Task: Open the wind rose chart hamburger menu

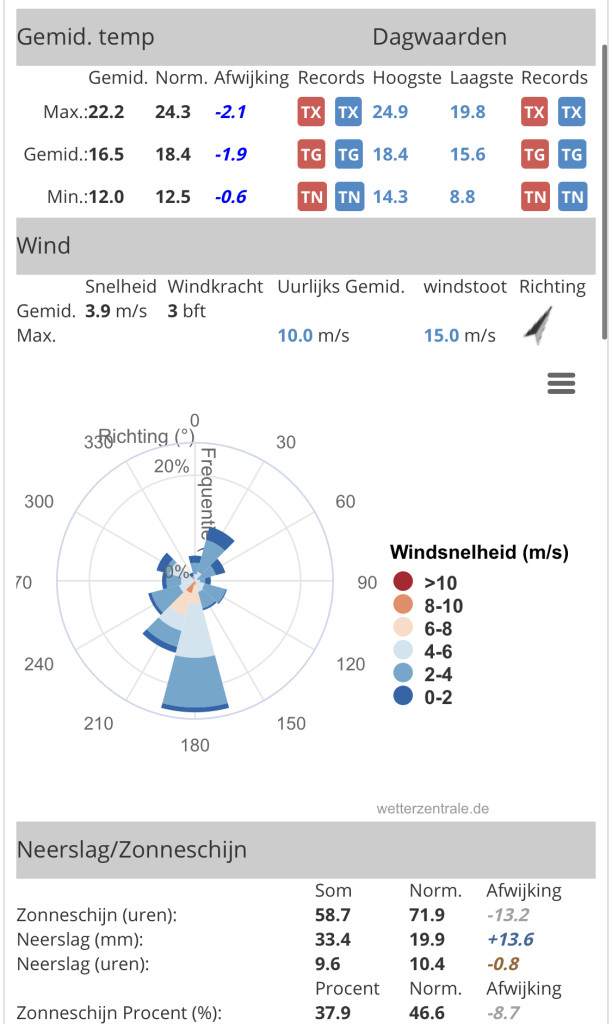Action: pos(561,383)
